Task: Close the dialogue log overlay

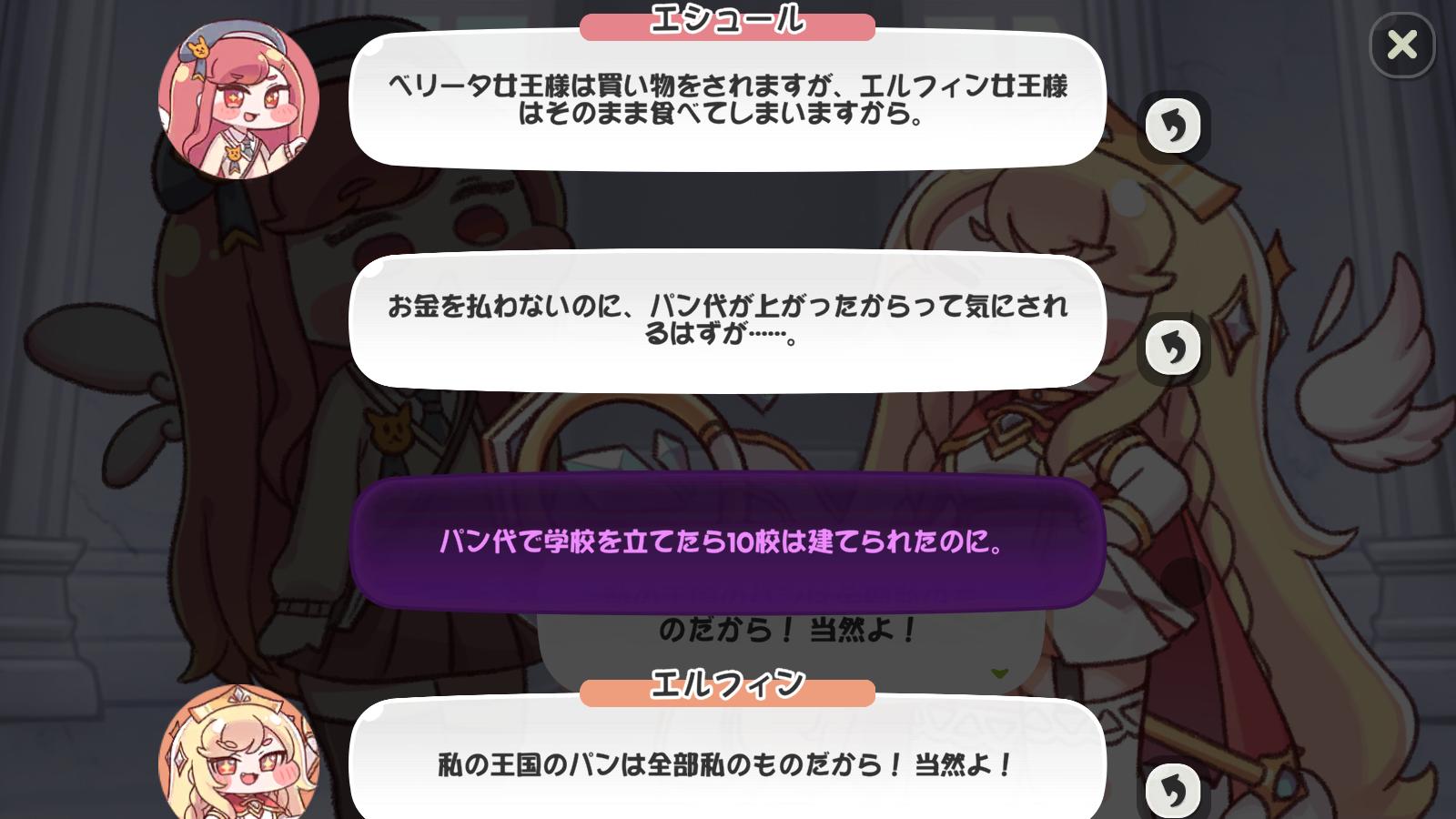Action: coord(1401,45)
